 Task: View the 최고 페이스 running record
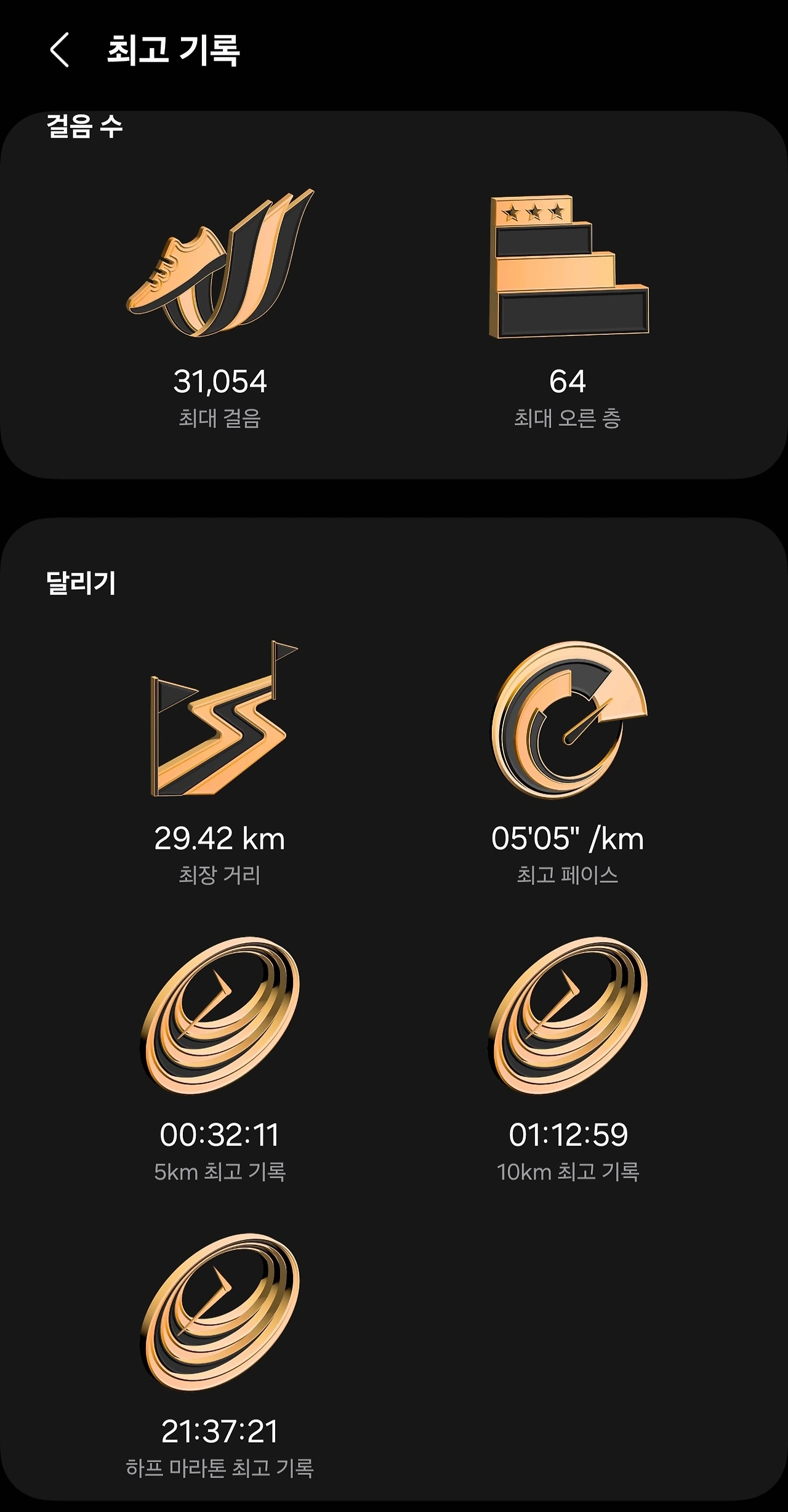tap(568, 719)
